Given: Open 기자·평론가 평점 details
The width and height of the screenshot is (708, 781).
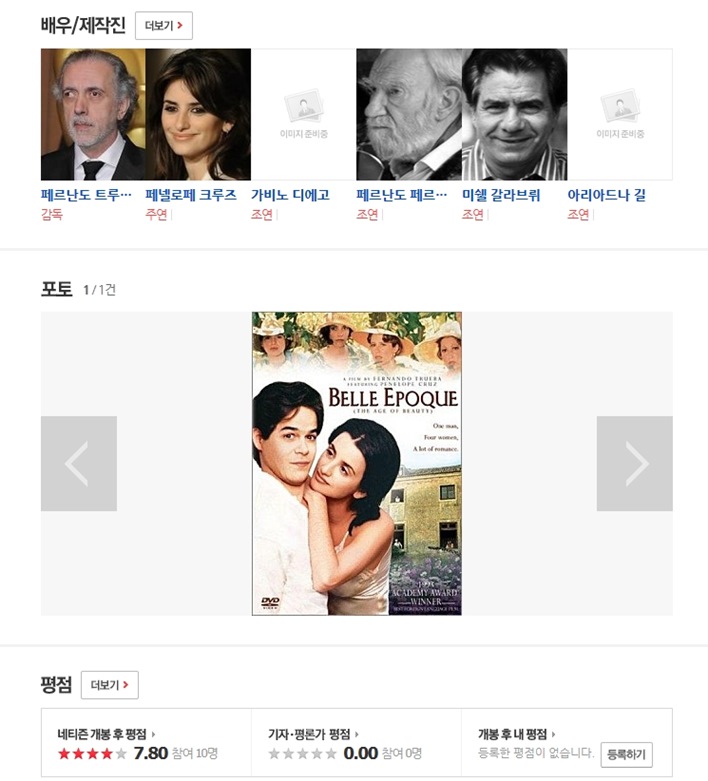Looking at the screenshot, I should (x=313, y=734).
